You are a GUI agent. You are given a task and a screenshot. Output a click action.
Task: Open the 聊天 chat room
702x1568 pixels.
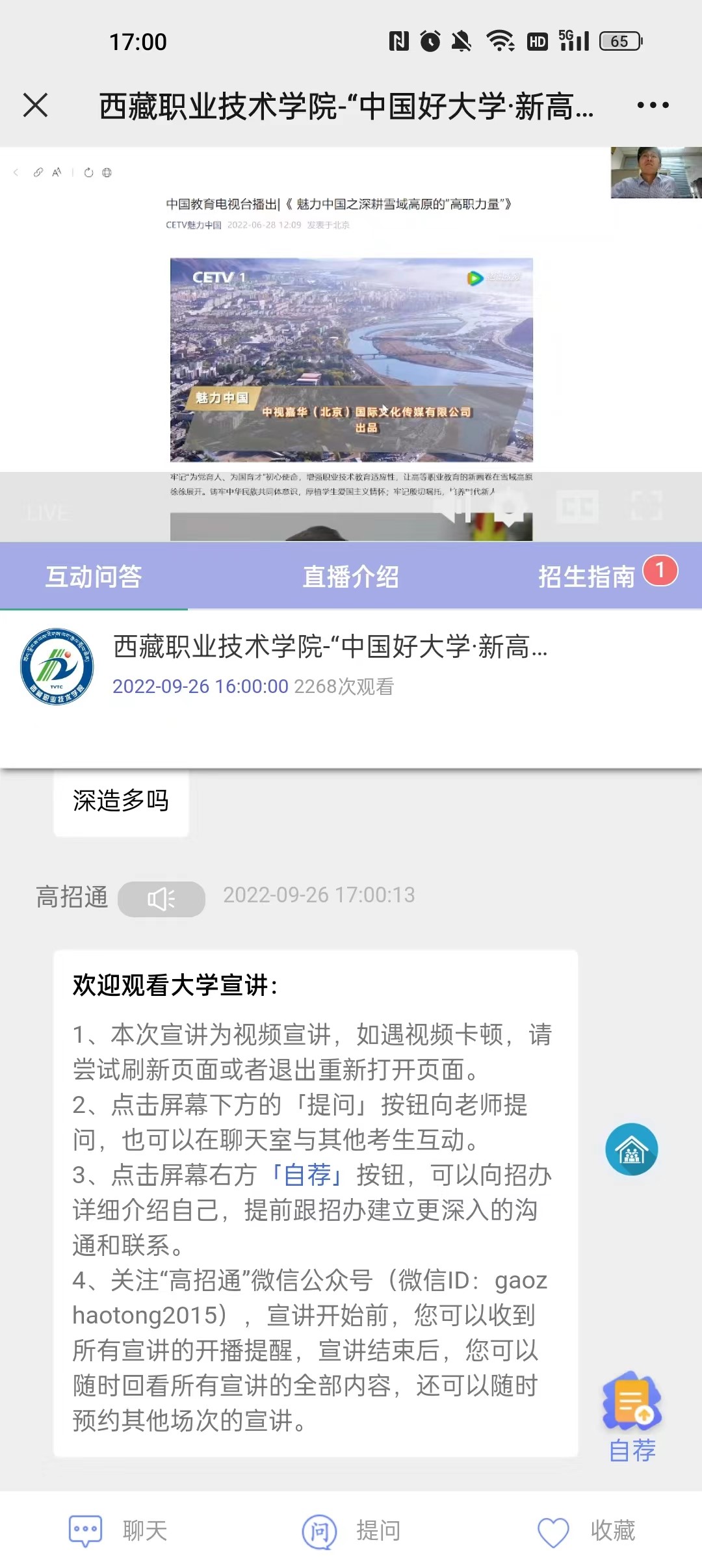(118, 1531)
